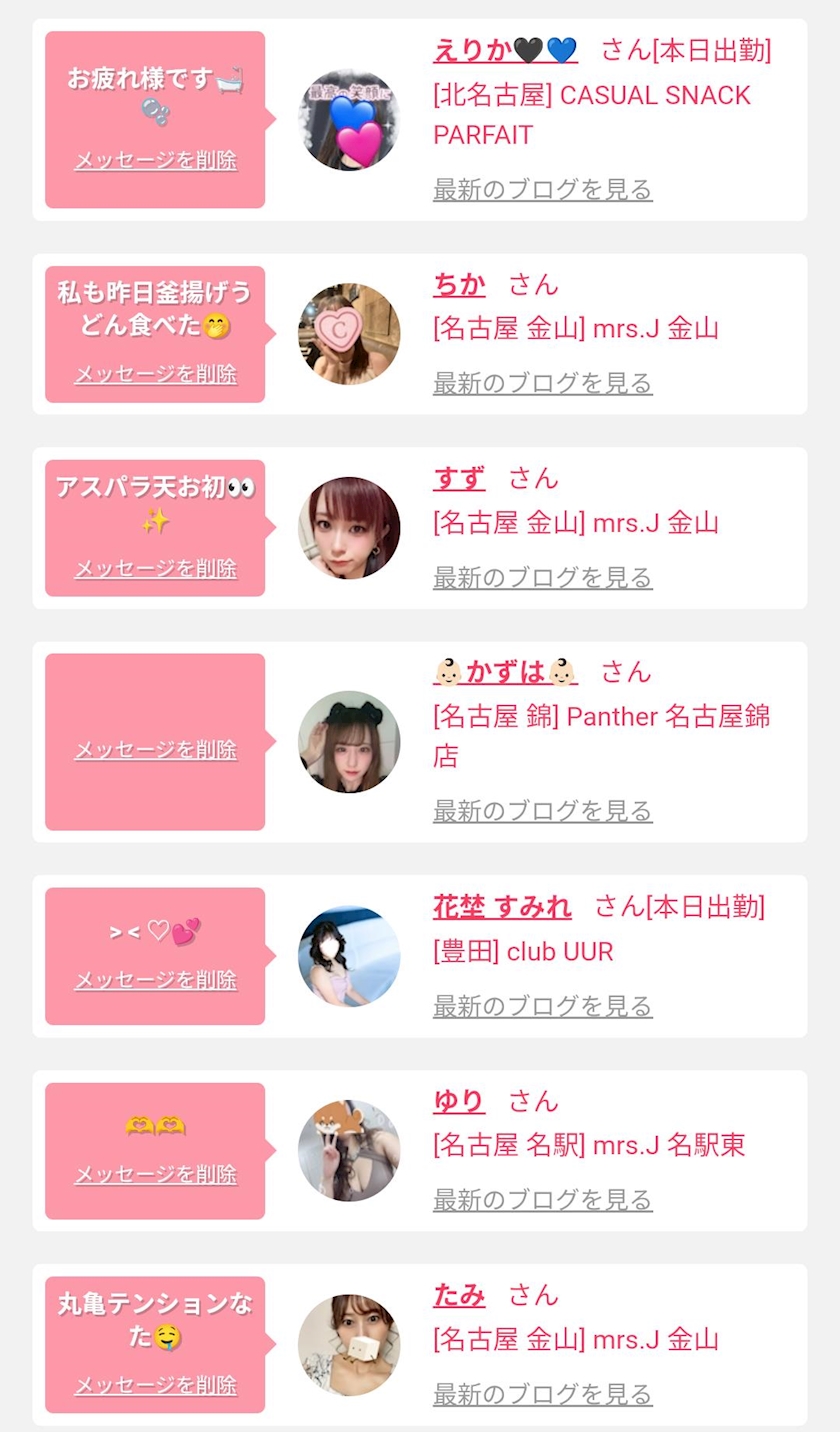Open ちか's profile link
The width and height of the screenshot is (840, 1432).
[459, 285]
